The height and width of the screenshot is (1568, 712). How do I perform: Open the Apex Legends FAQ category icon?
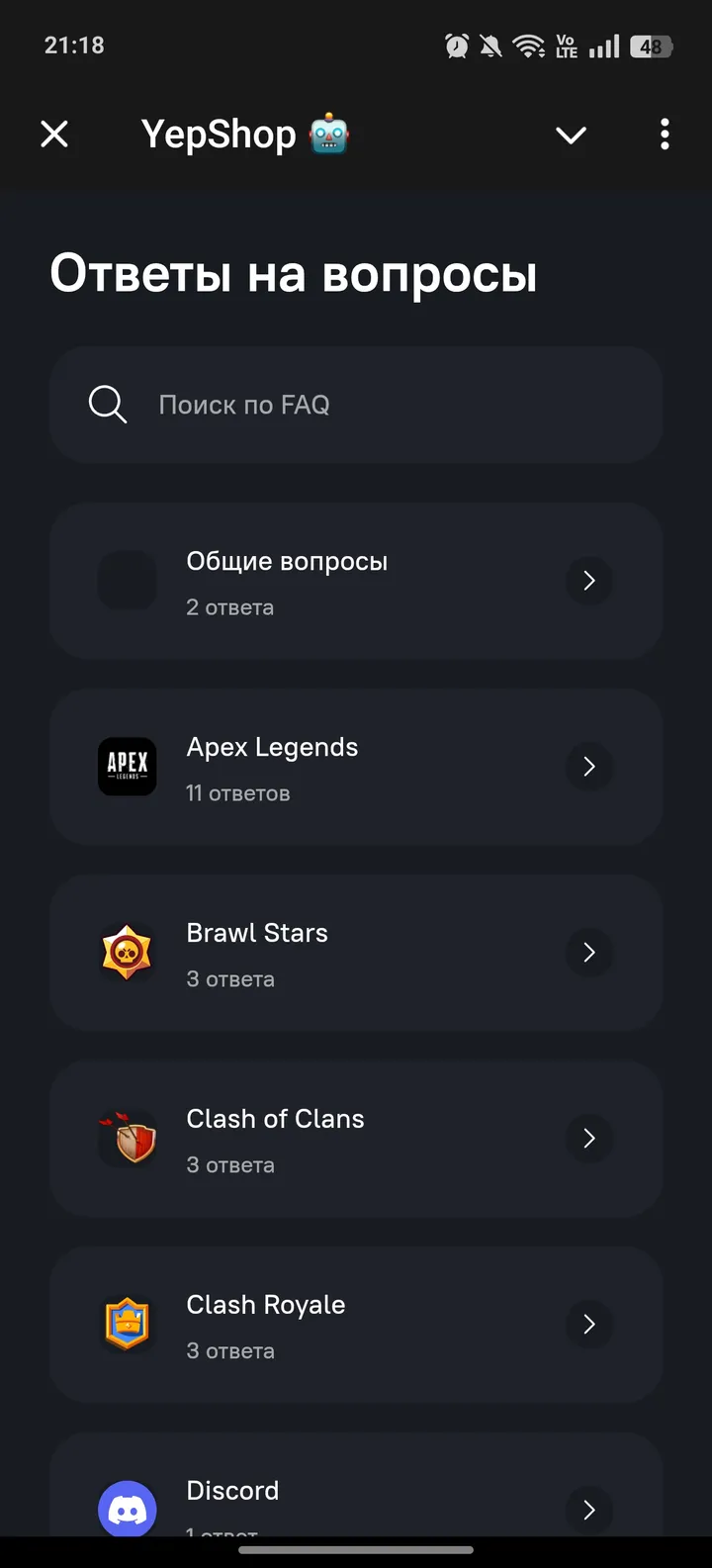click(127, 767)
